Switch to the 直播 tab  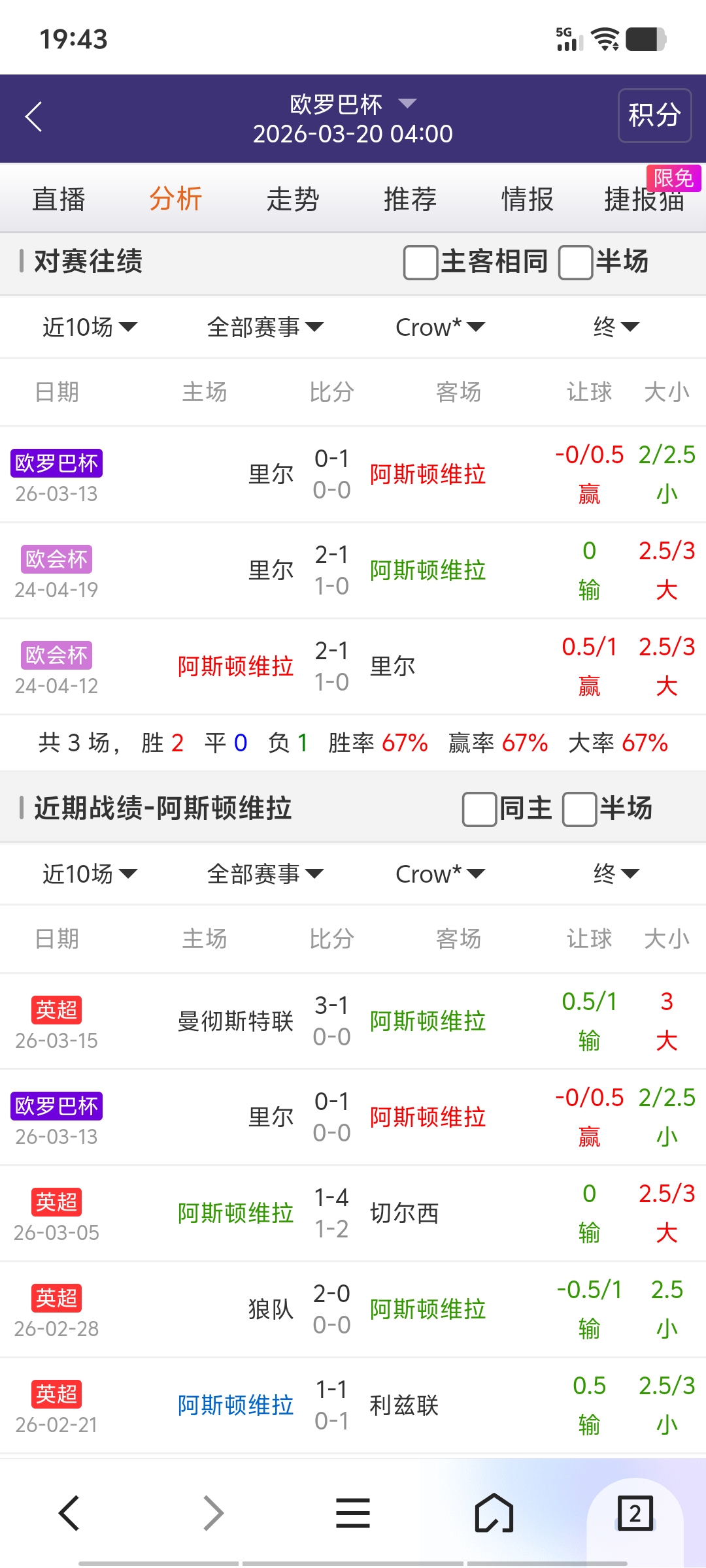point(59,199)
